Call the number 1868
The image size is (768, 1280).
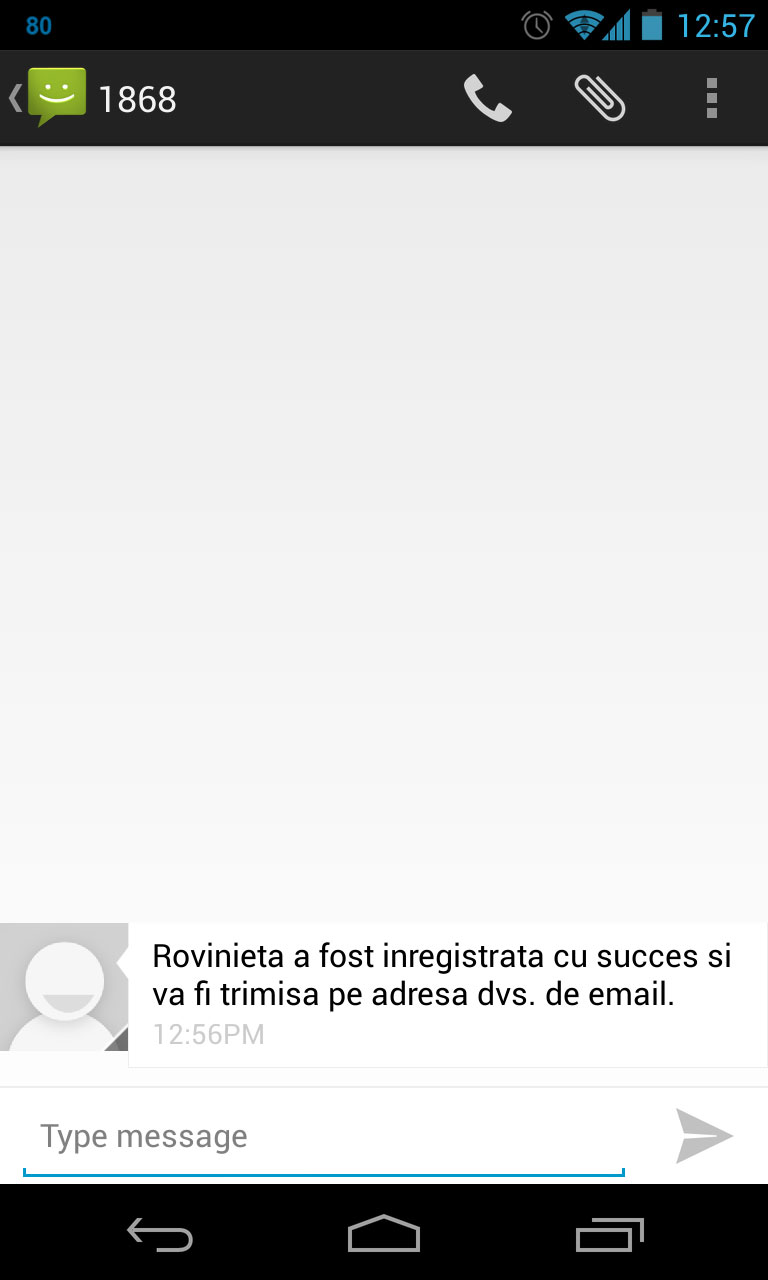(x=488, y=98)
